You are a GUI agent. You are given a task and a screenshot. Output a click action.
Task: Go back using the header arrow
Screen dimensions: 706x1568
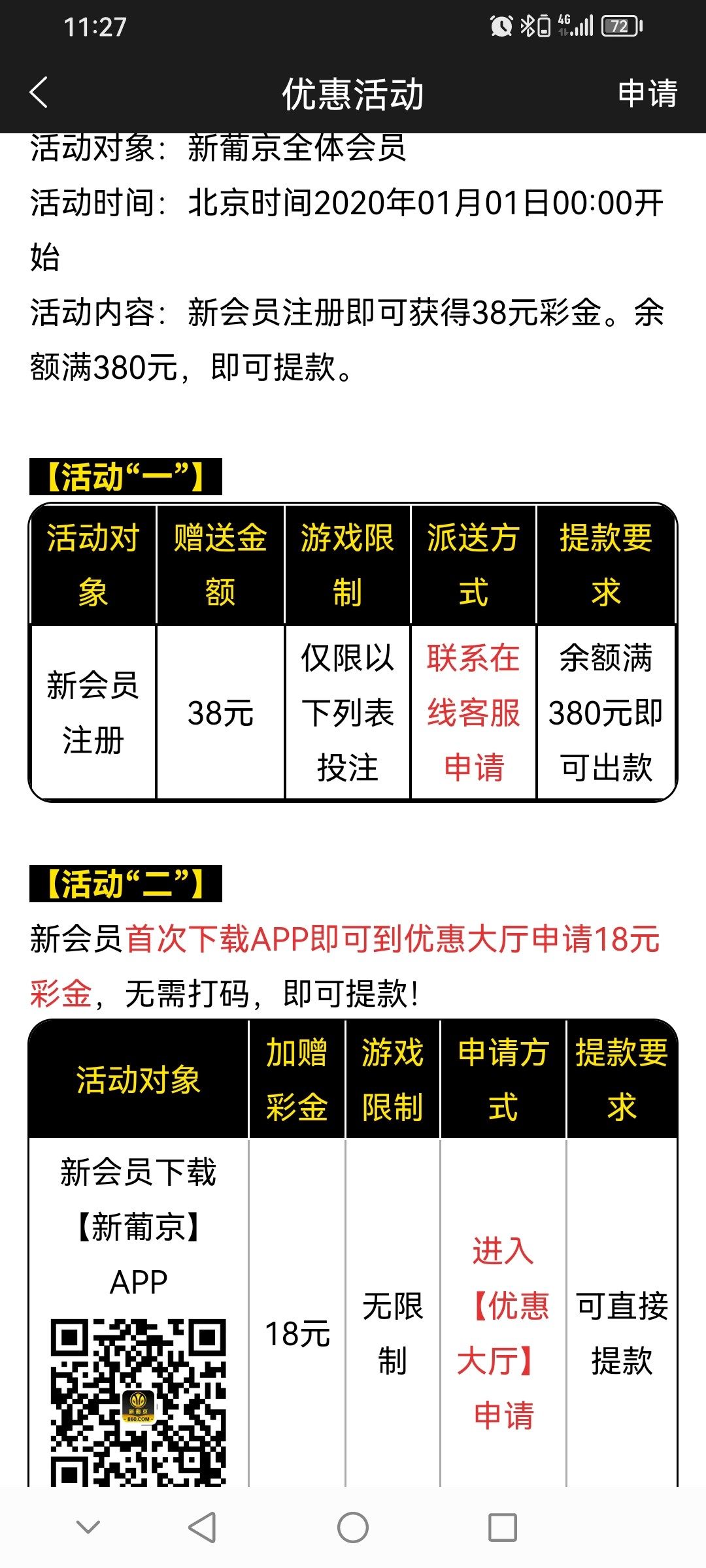(x=39, y=92)
